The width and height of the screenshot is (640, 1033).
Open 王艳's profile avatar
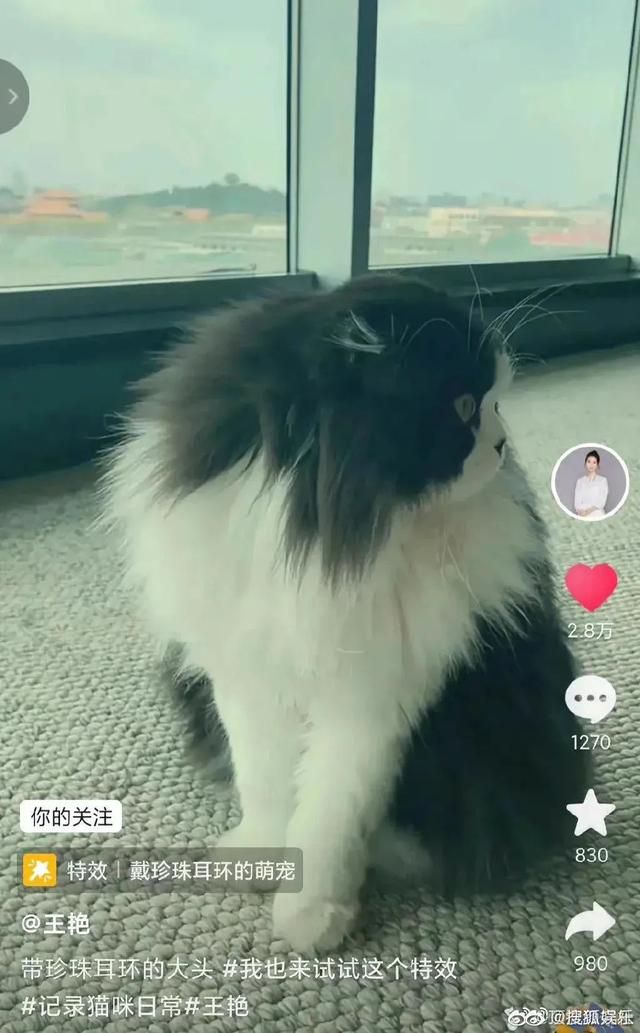tap(590, 482)
